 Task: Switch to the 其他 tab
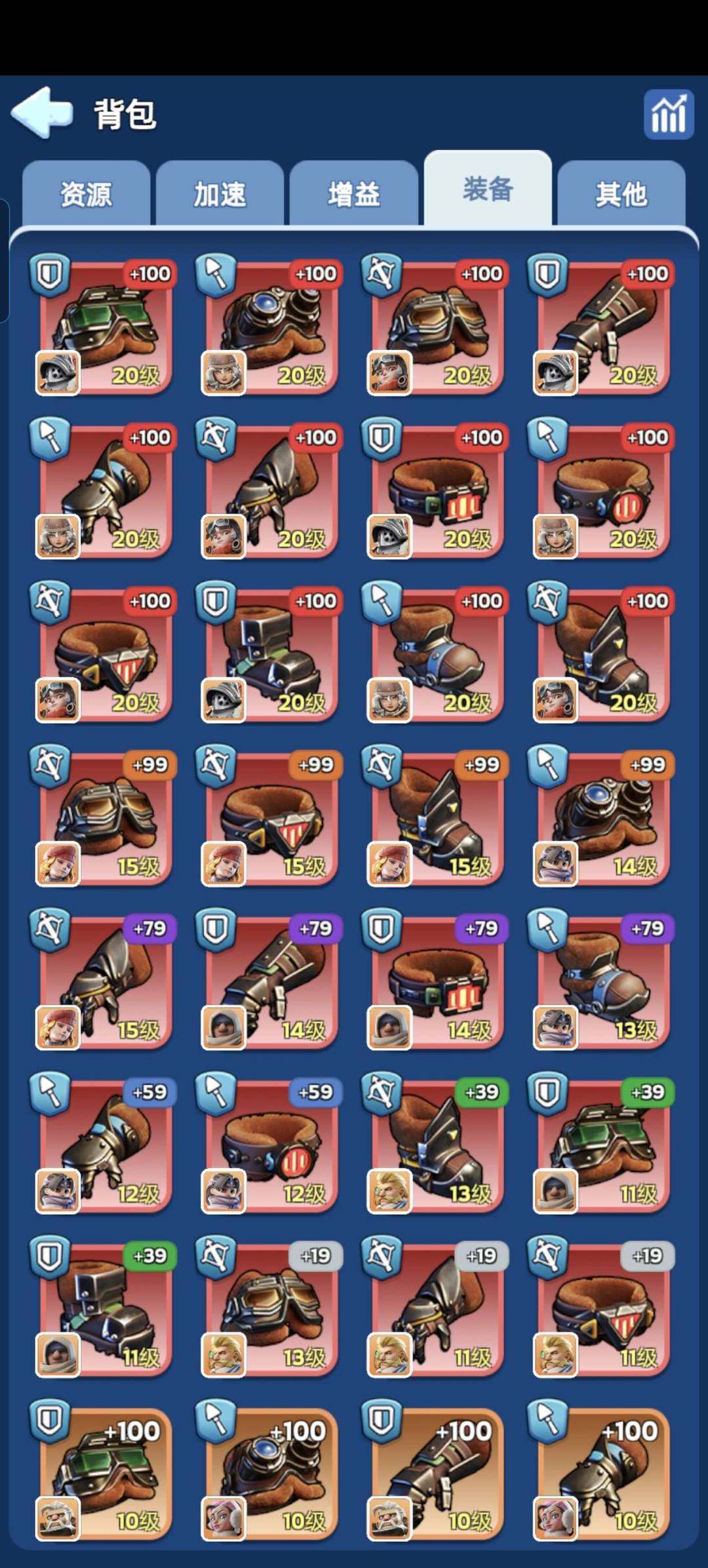click(621, 195)
